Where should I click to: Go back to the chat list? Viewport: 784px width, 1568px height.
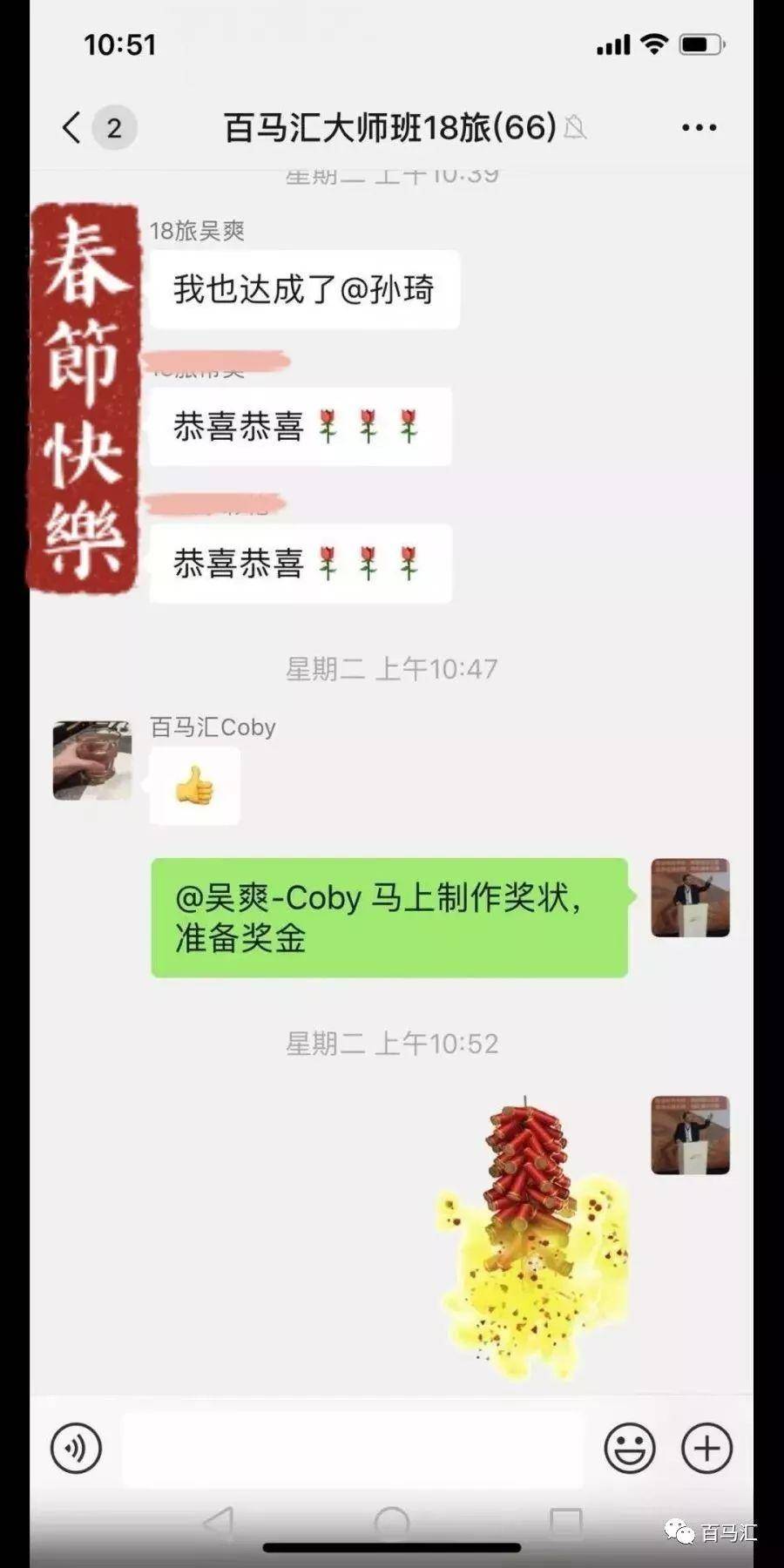(x=73, y=128)
